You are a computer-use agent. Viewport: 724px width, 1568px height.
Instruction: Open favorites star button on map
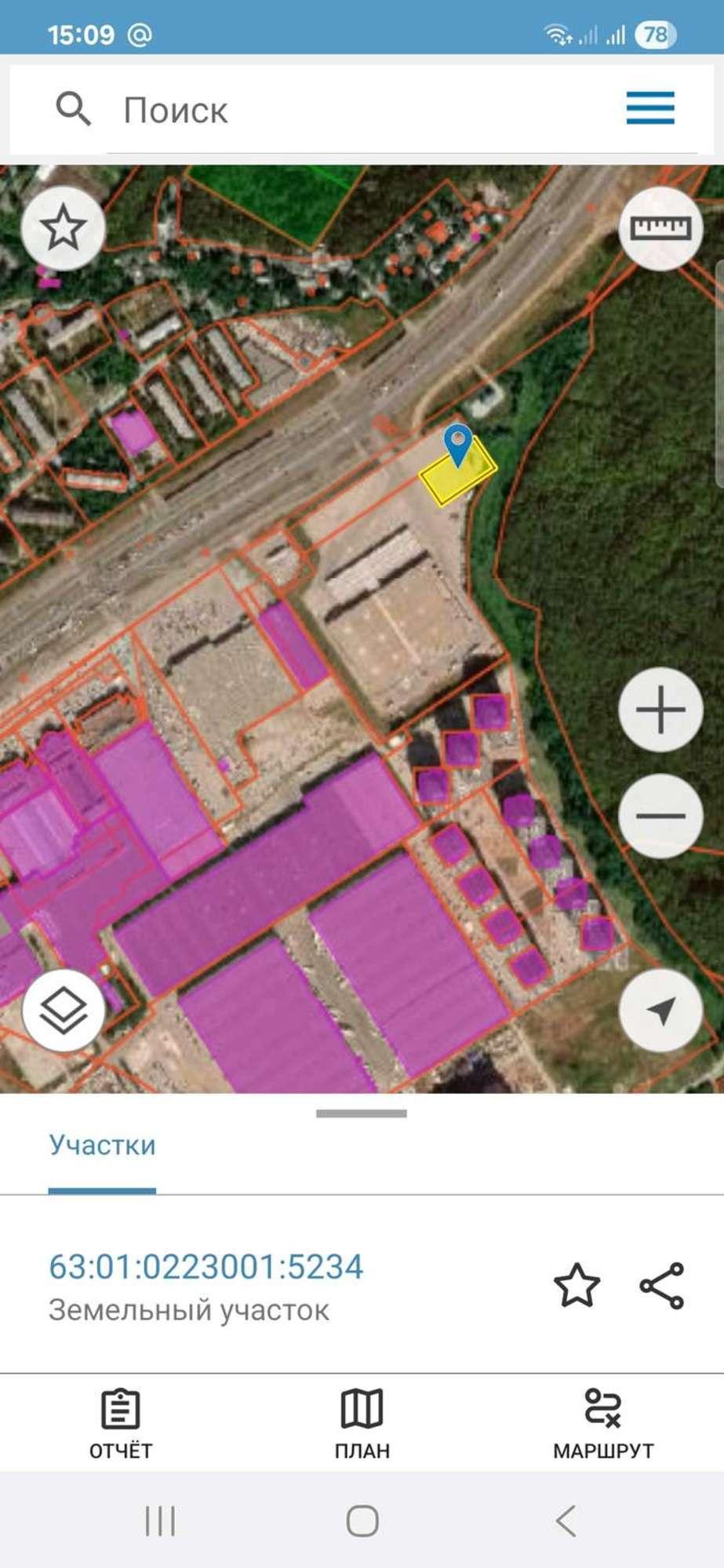[x=63, y=228]
